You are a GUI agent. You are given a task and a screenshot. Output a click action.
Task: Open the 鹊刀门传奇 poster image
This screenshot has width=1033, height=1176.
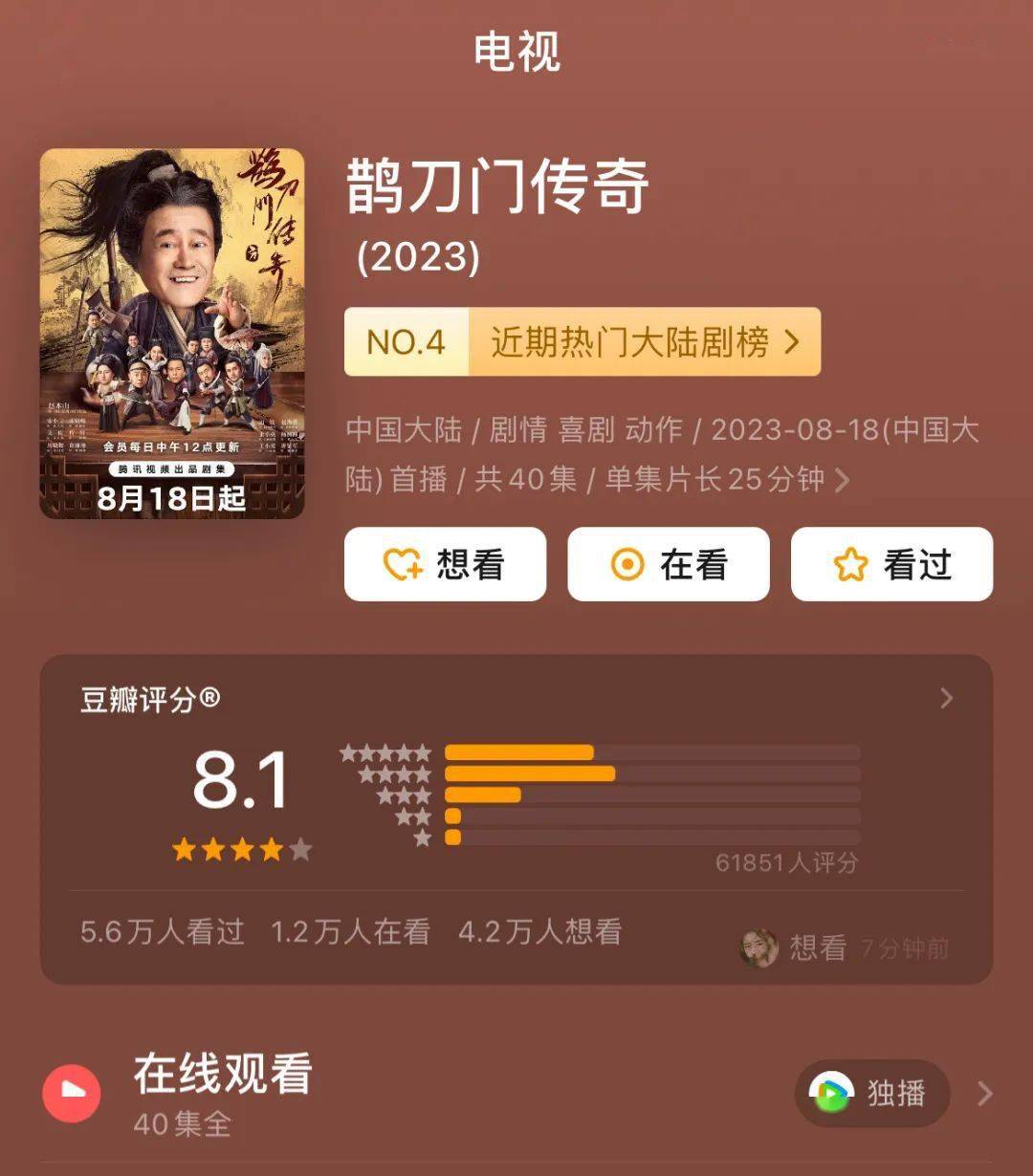click(x=172, y=333)
